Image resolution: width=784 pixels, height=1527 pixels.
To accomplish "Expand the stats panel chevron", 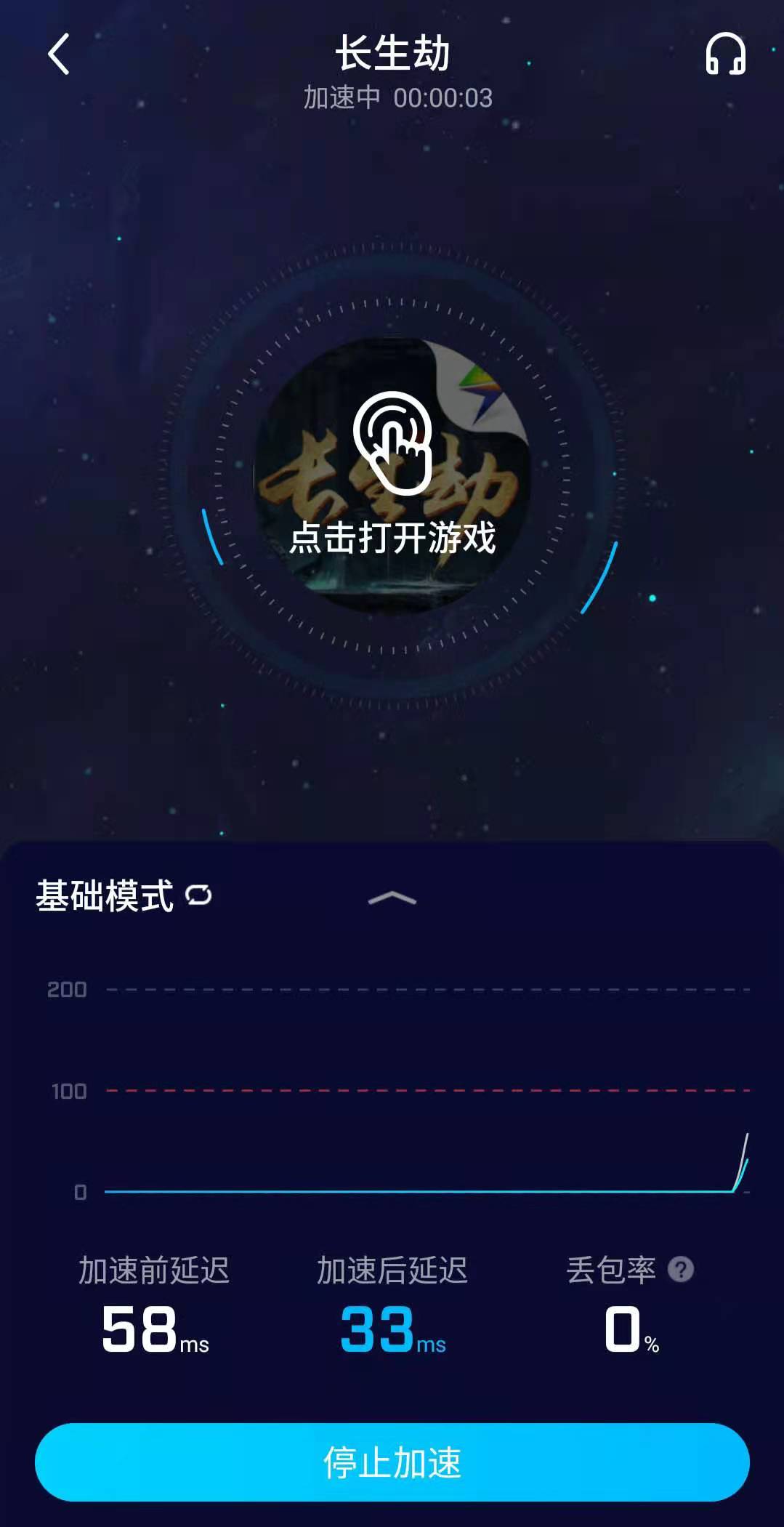I will 392,899.
